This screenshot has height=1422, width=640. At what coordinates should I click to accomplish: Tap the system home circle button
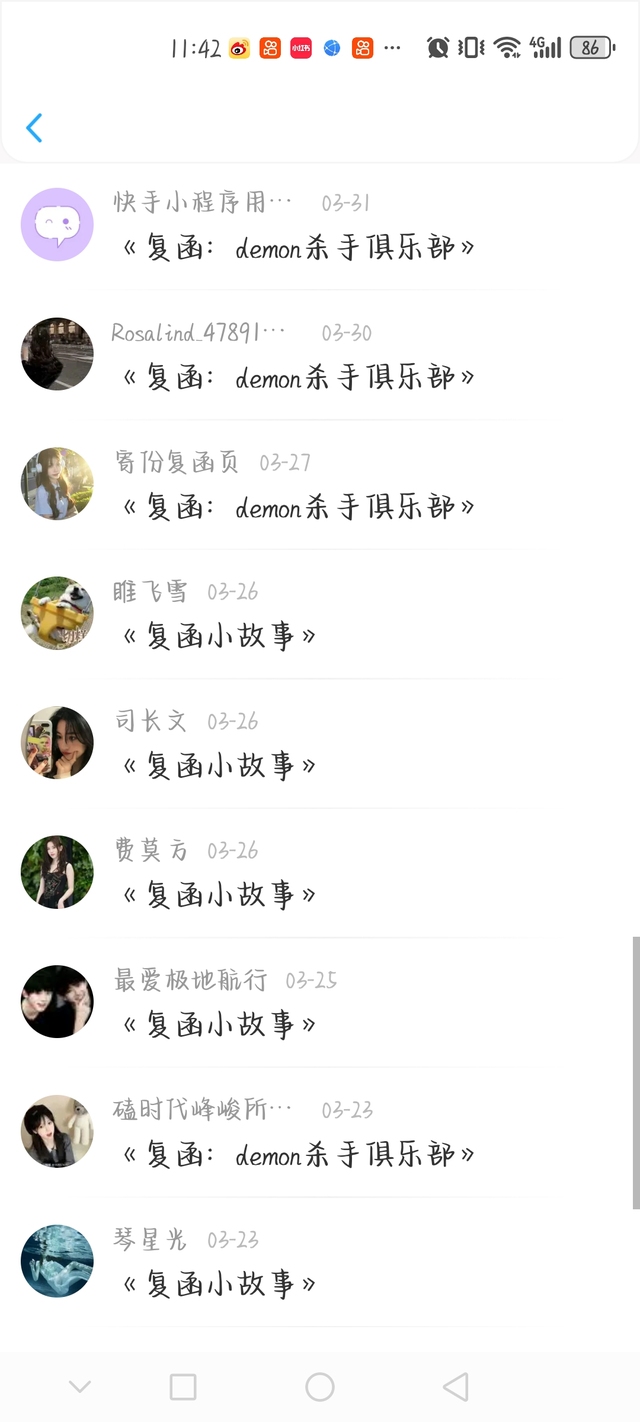coord(320,1386)
